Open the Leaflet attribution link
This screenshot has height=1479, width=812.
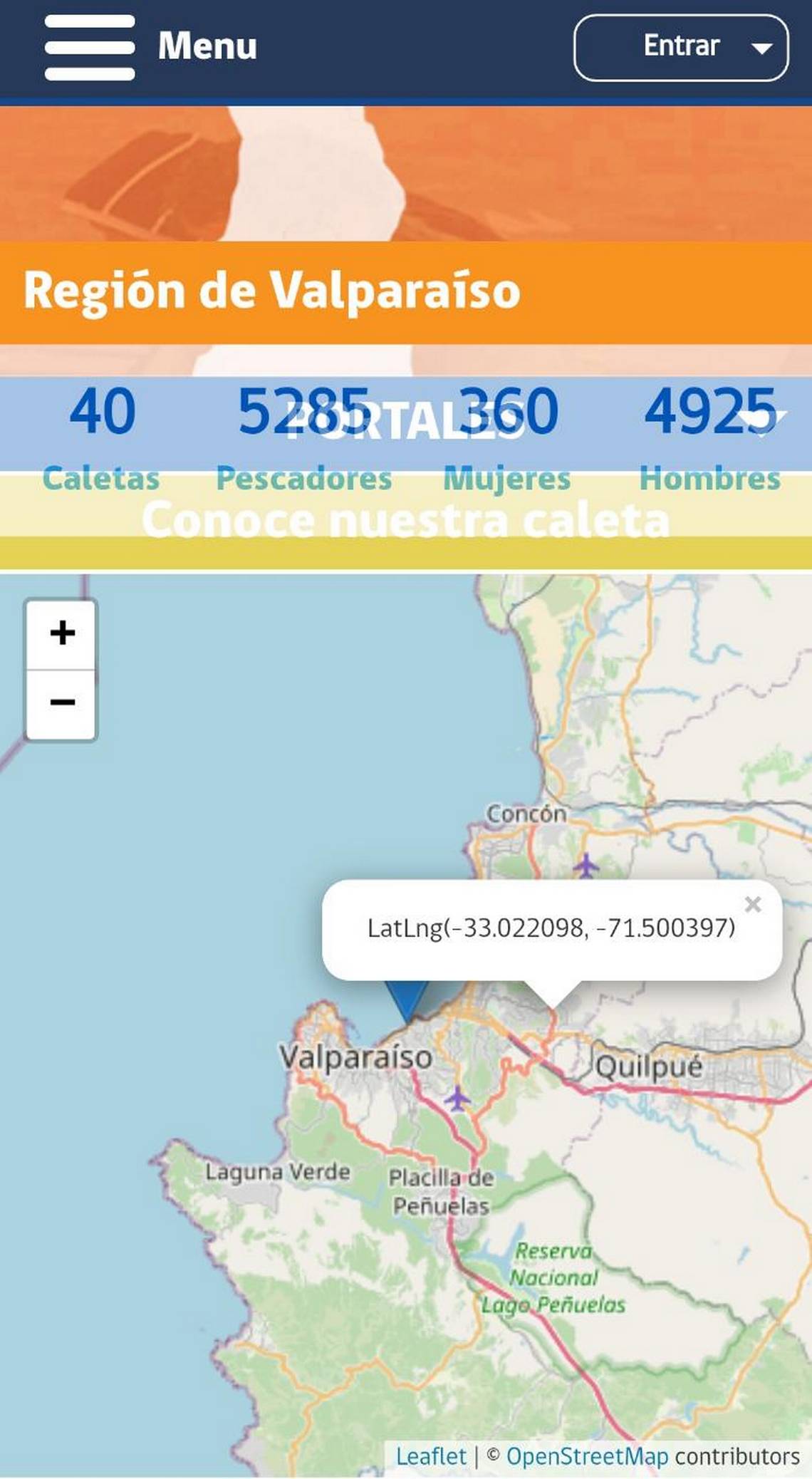pyautogui.click(x=431, y=1456)
